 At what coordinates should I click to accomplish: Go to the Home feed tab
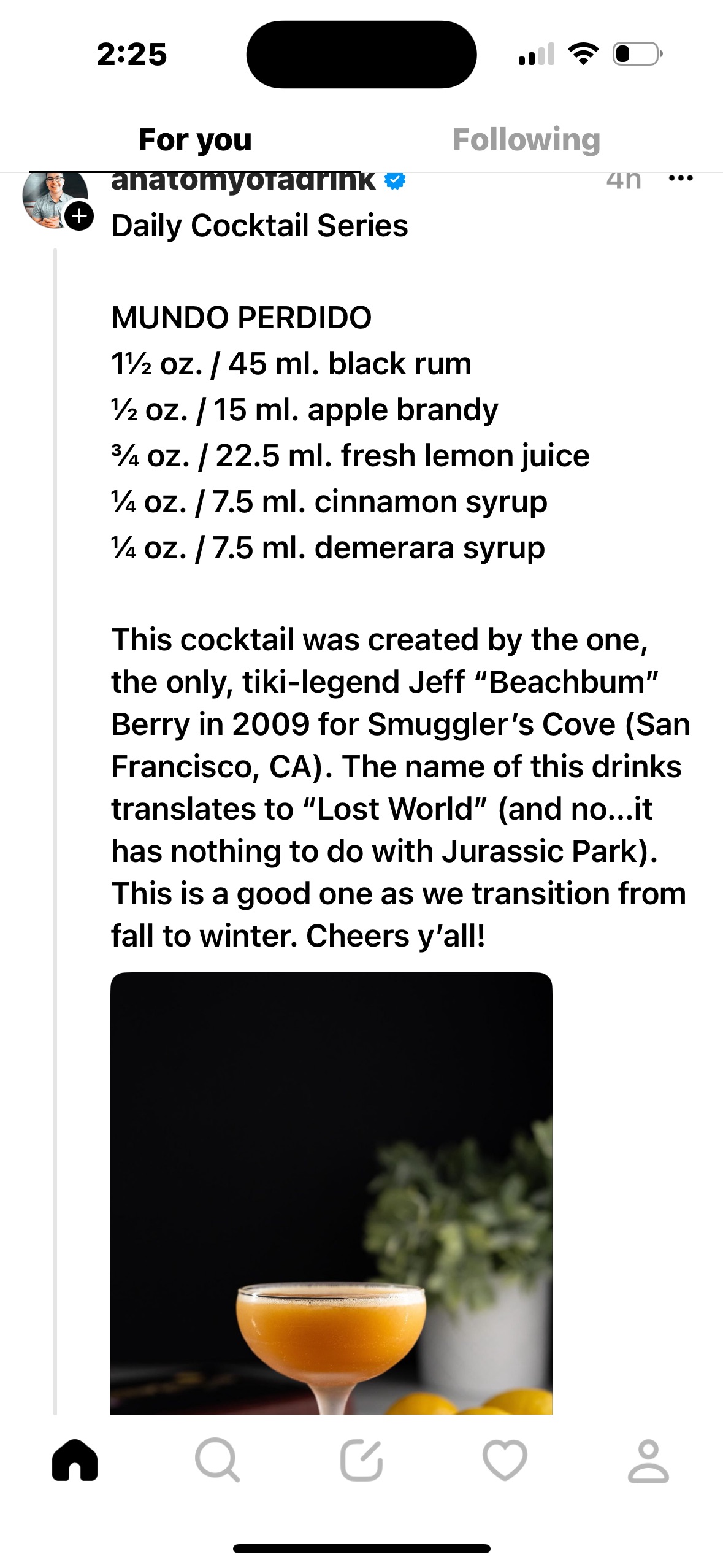pyautogui.click(x=75, y=1461)
